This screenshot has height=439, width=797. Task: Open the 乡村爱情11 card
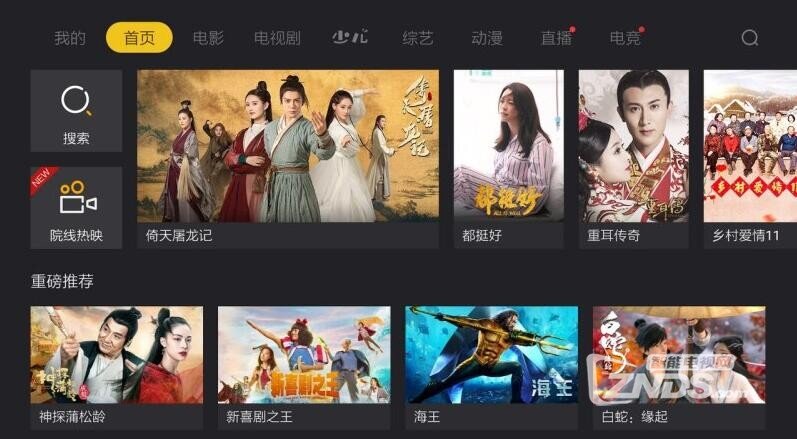750,158
